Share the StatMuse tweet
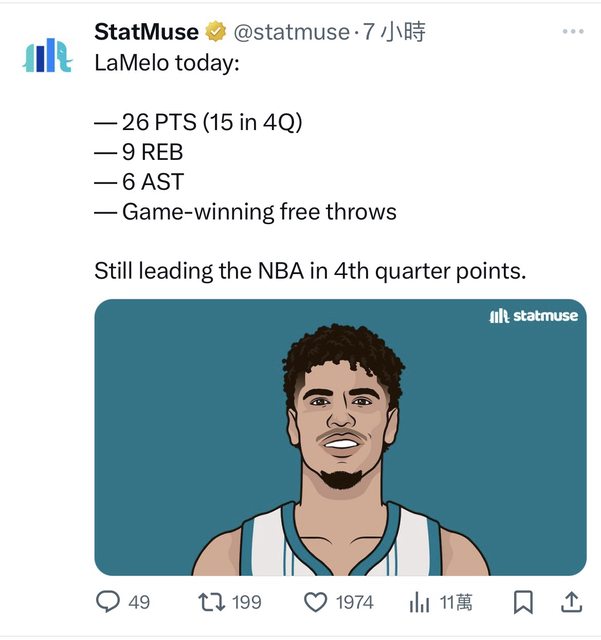 coord(571,601)
